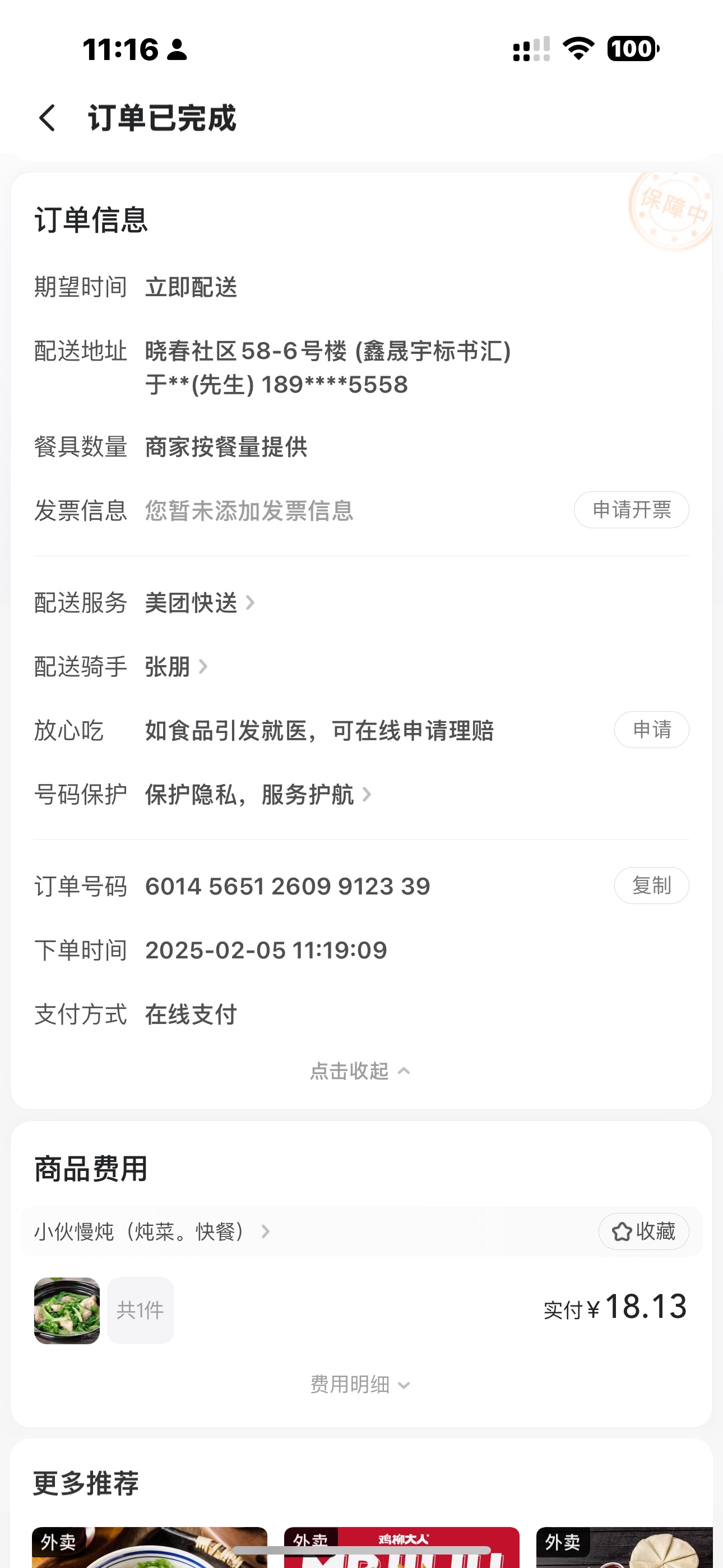Expand 费用明细 cost breakdown
This screenshot has width=723, height=1568.
pyautogui.click(x=360, y=1385)
